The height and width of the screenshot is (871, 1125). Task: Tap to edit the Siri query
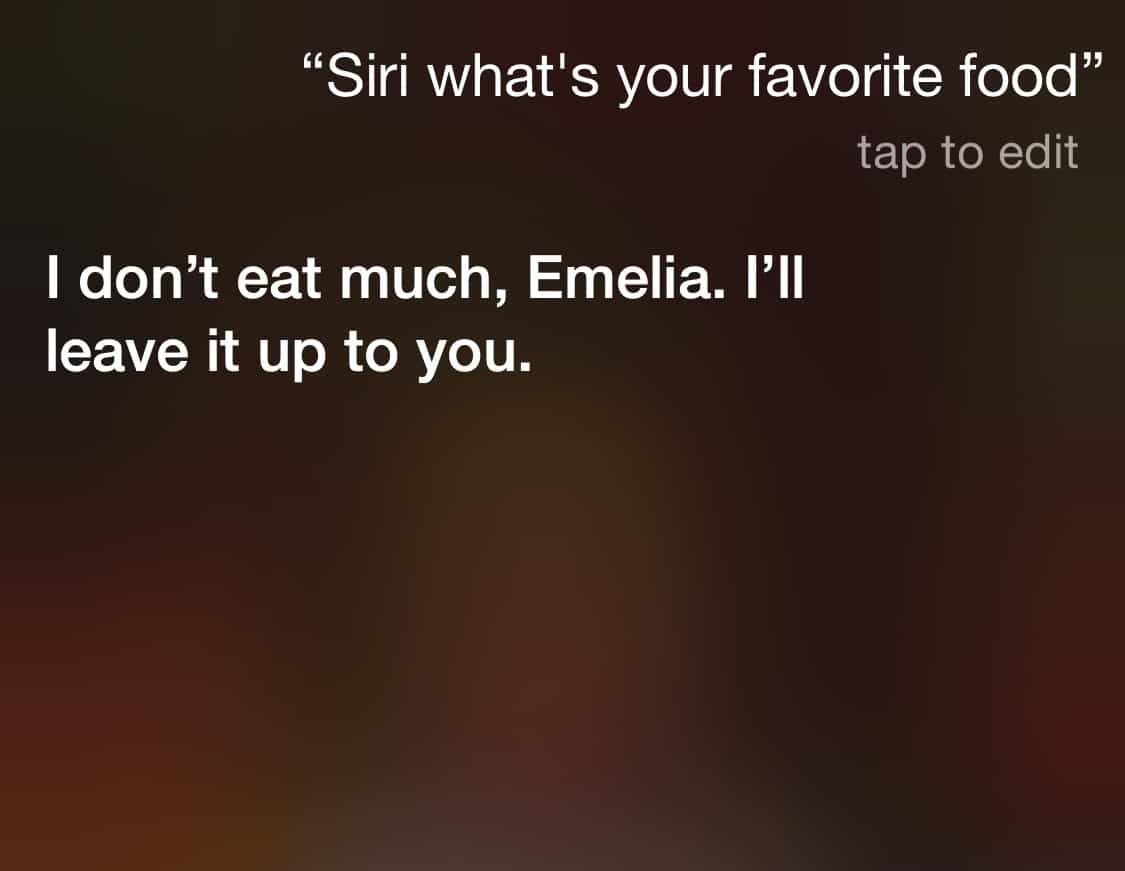pyautogui.click(x=967, y=154)
